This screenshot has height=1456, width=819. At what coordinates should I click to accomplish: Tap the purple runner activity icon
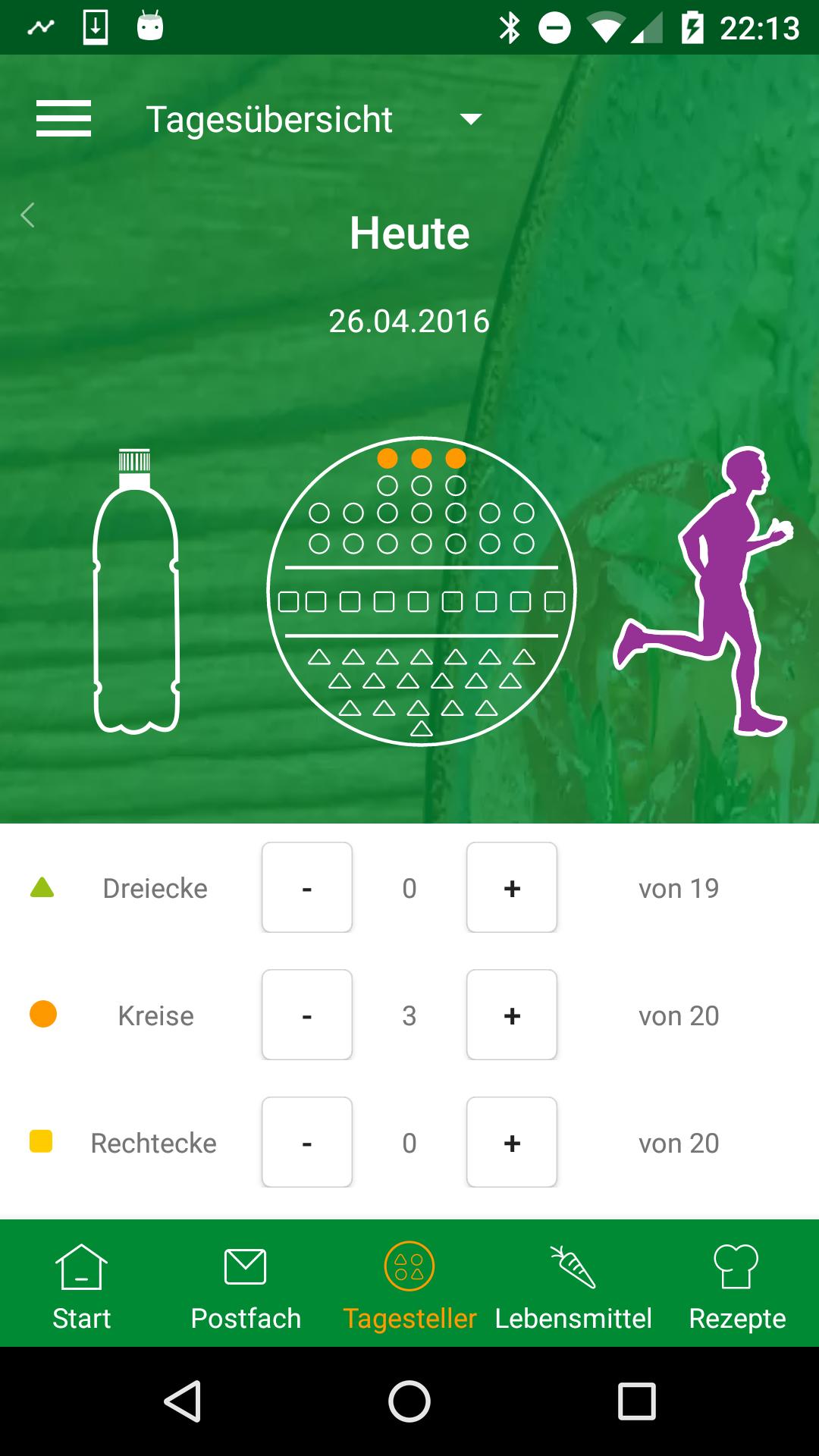pyautogui.click(x=704, y=591)
